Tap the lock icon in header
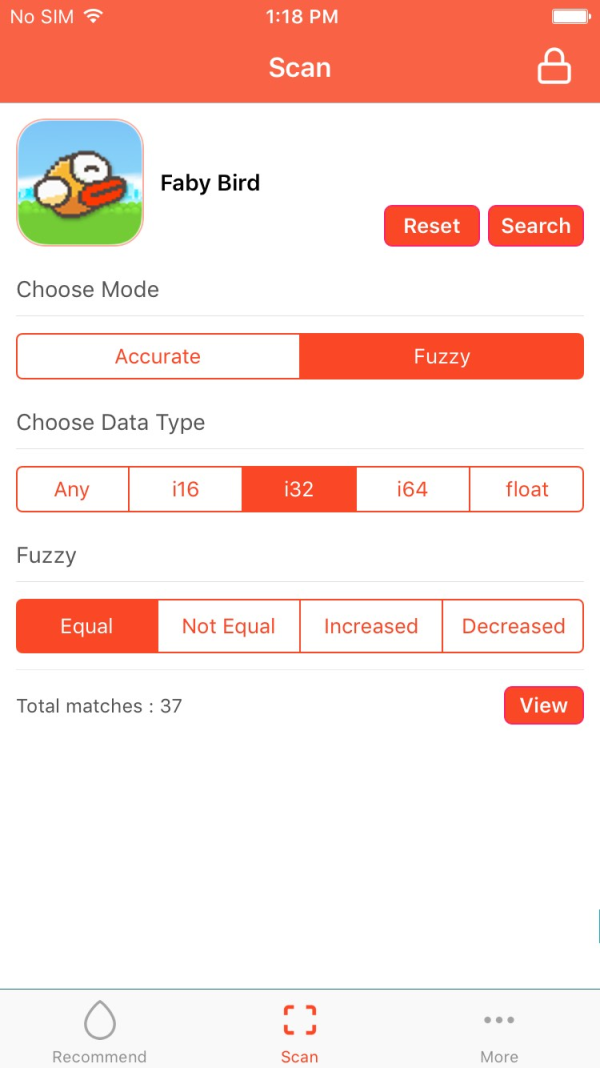Screen dimensions: 600x1068 554,66
